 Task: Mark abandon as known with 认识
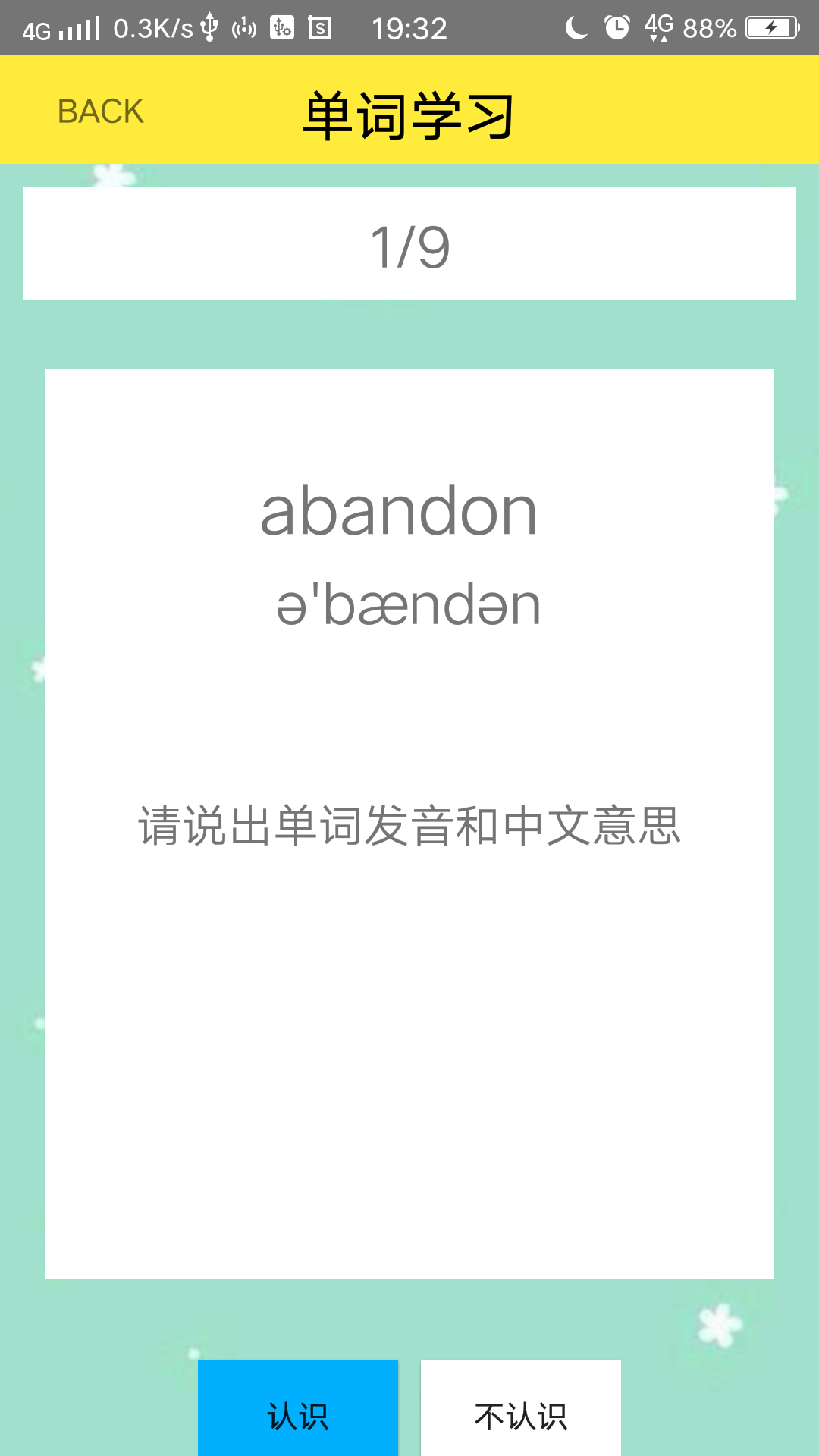298,1410
